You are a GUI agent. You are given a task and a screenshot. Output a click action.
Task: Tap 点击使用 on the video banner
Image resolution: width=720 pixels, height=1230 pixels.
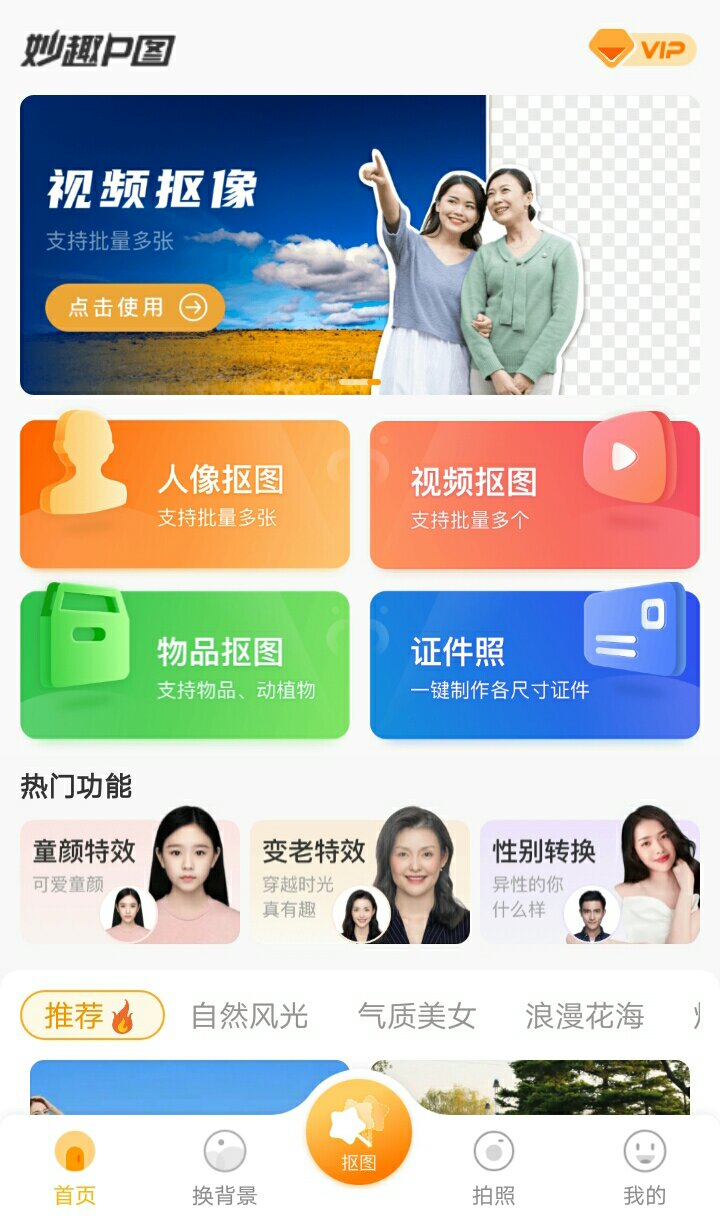click(135, 307)
